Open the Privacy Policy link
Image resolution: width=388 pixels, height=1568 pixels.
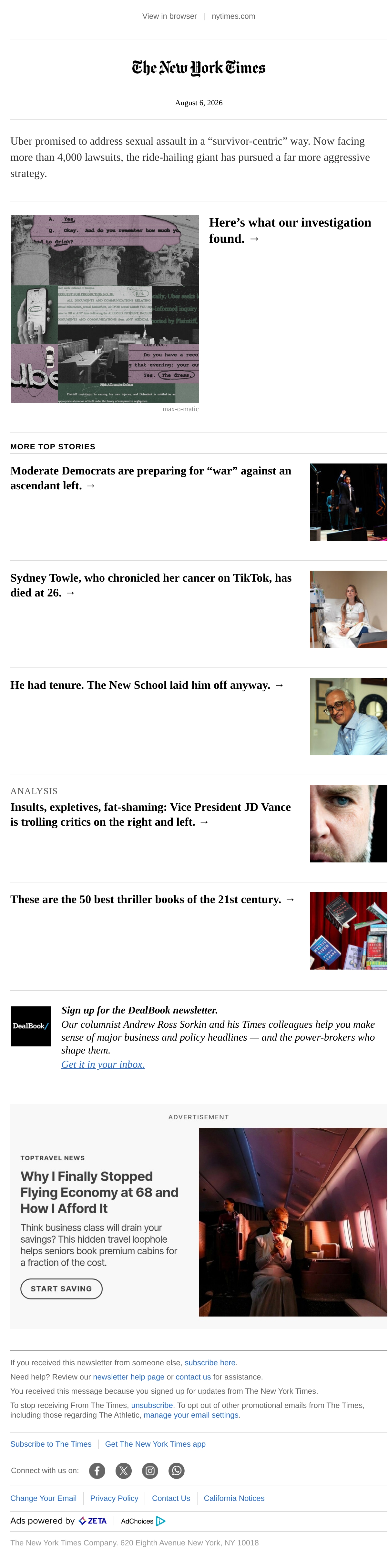click(115, 1498)
